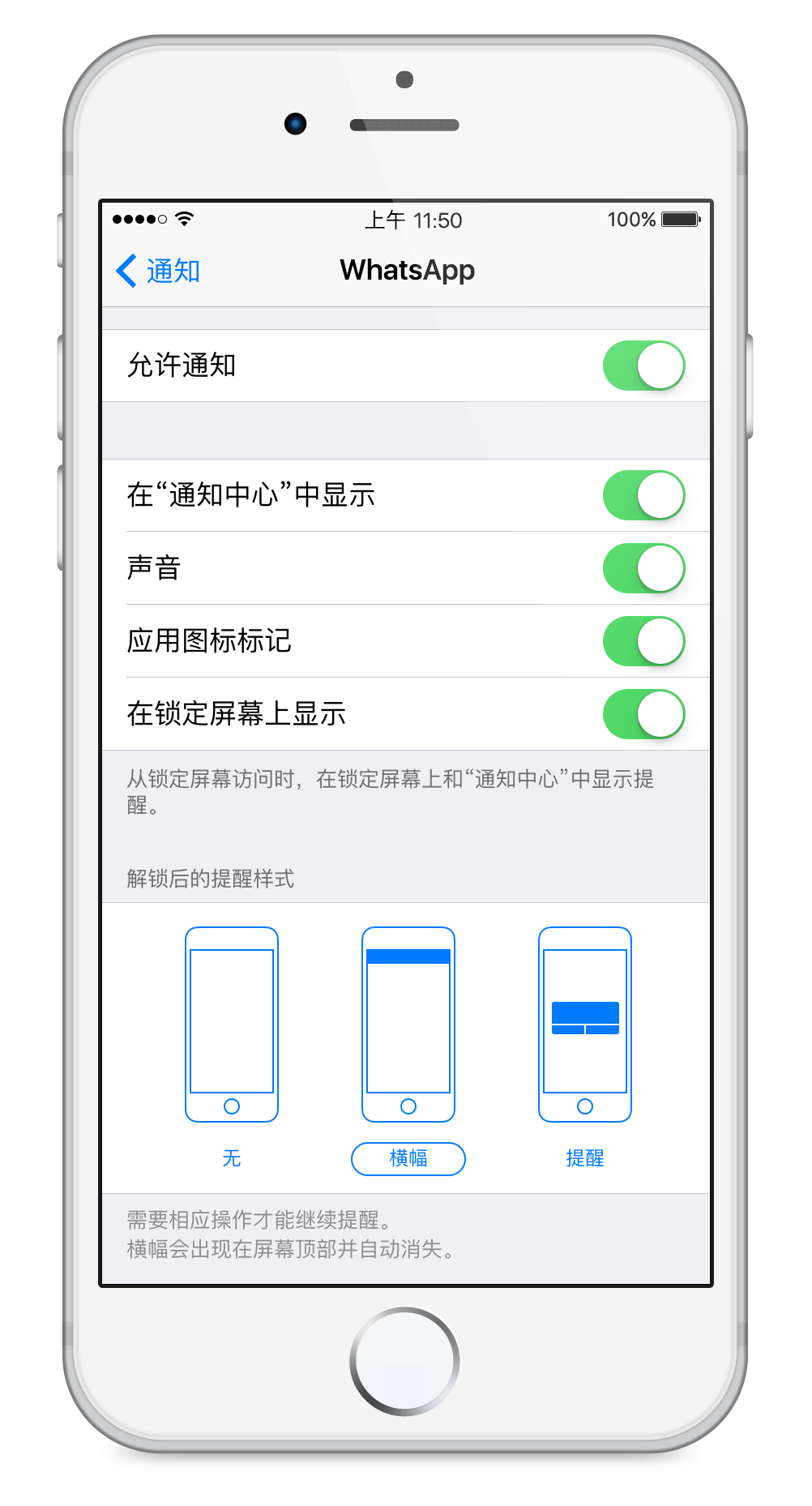Disable 在“通知中心”中显示 switch
Viewport: 812px width, 1506px height.
point(643,495)
